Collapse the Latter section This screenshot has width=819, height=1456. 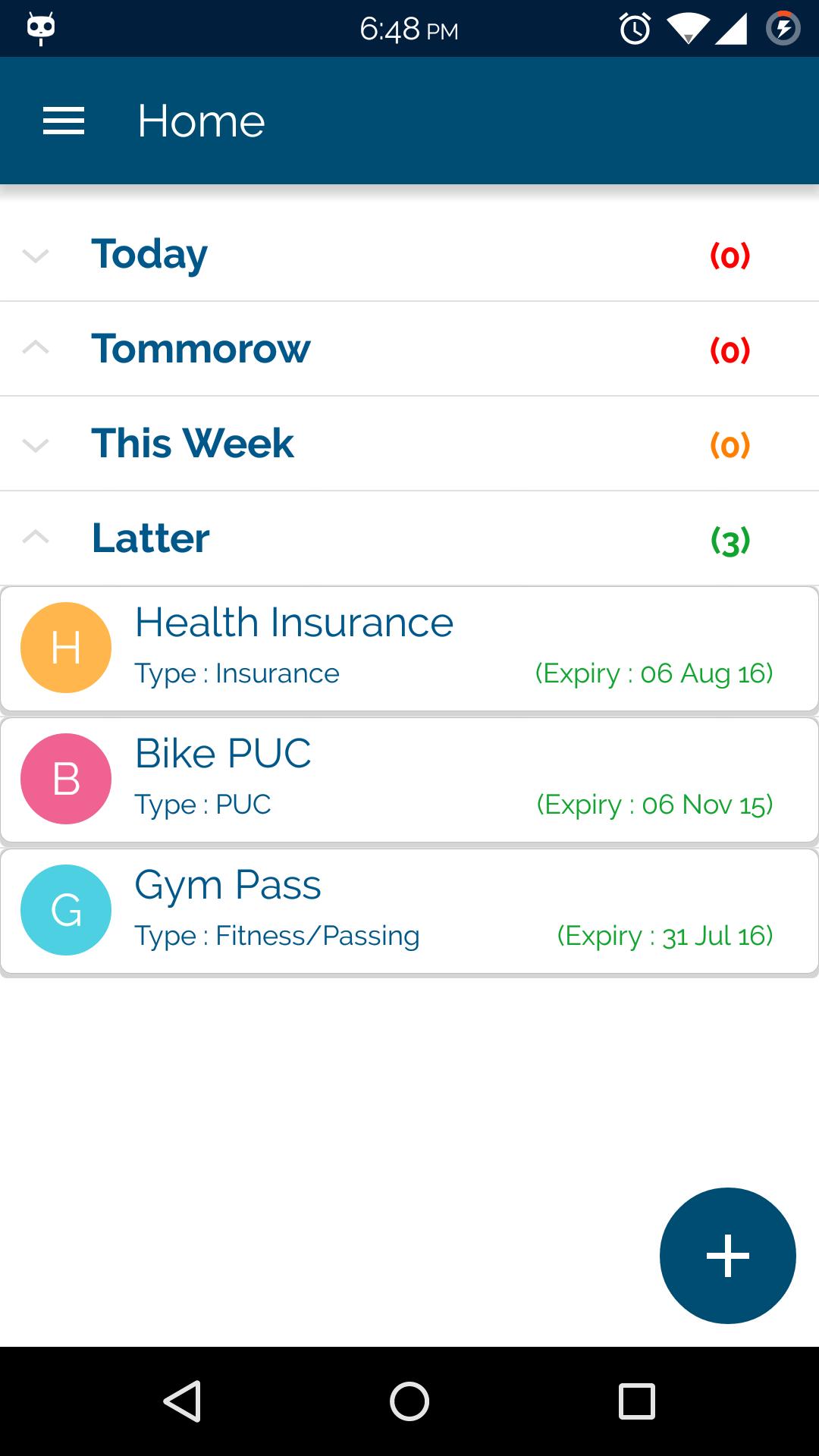pyautogui.click(x=409, y=539)
